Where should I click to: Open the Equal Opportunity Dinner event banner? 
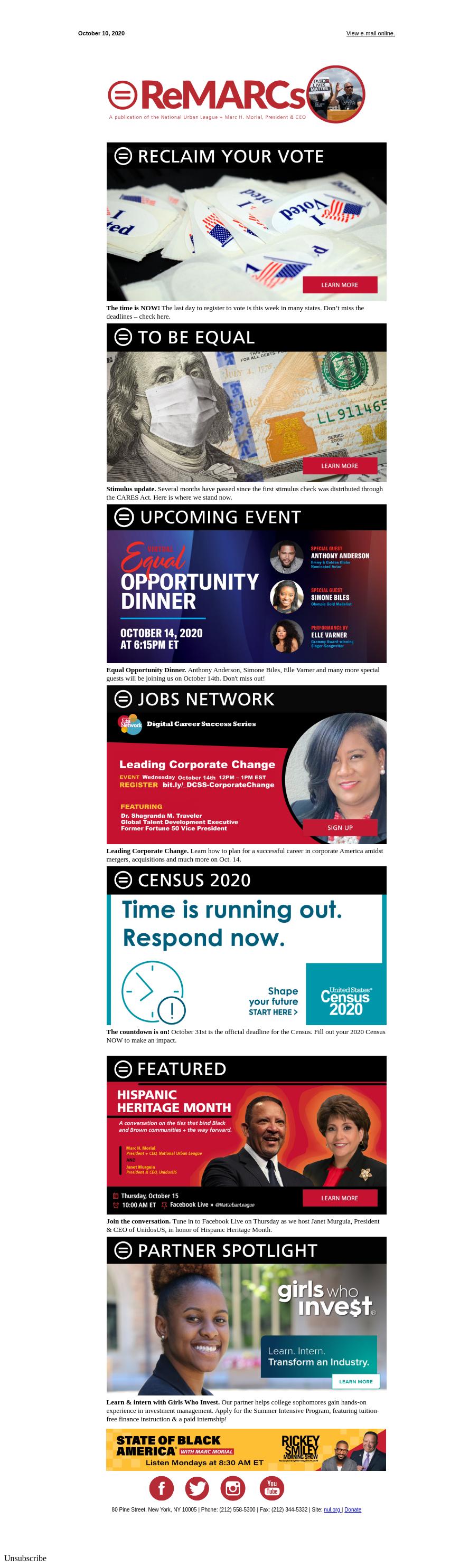click(246, 597)
